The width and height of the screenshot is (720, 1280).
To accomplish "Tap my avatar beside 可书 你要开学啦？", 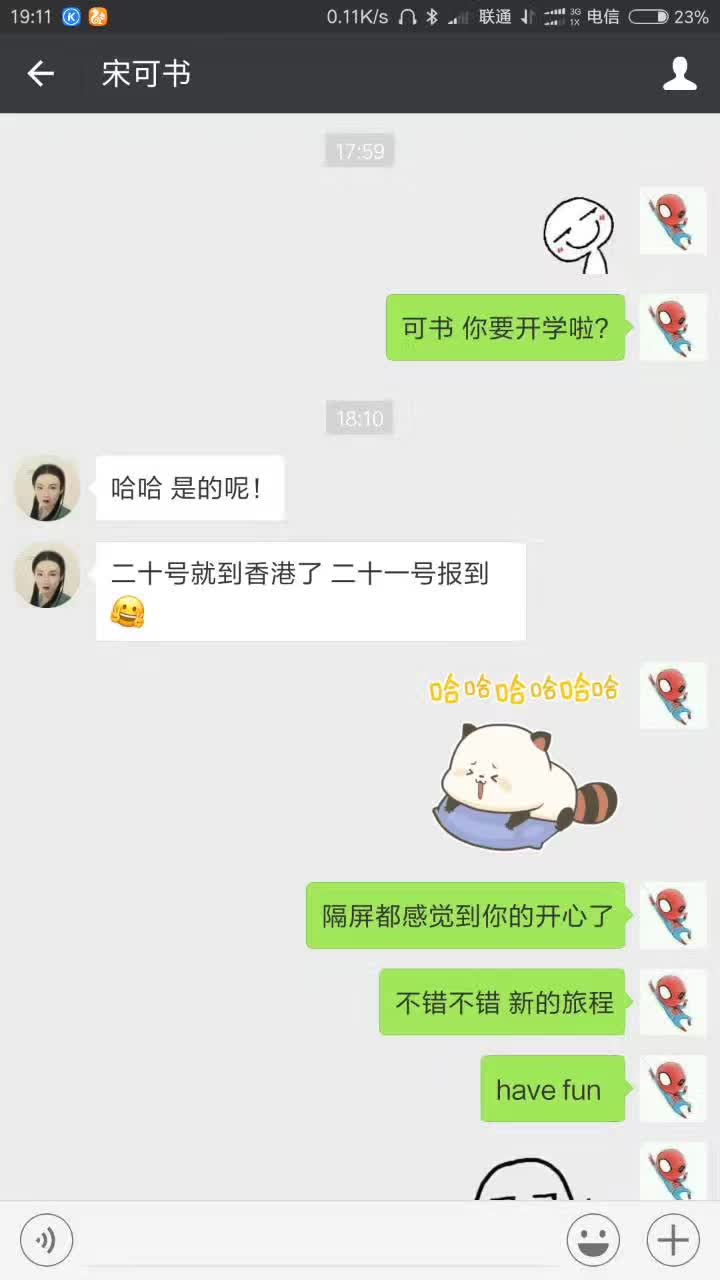I will [673, 327].
